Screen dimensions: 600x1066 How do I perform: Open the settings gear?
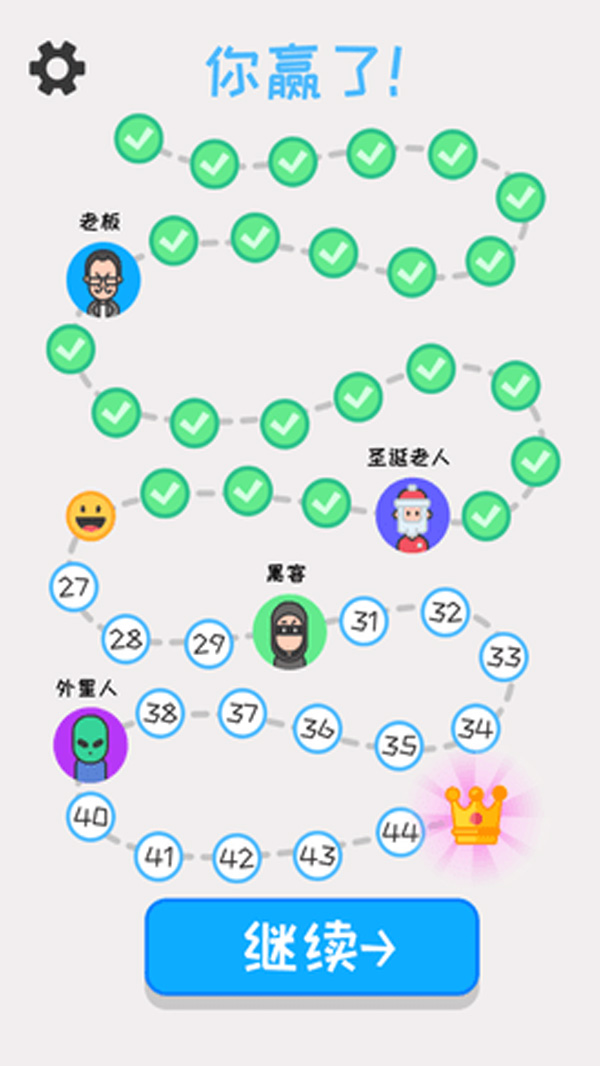click(57, 68)
